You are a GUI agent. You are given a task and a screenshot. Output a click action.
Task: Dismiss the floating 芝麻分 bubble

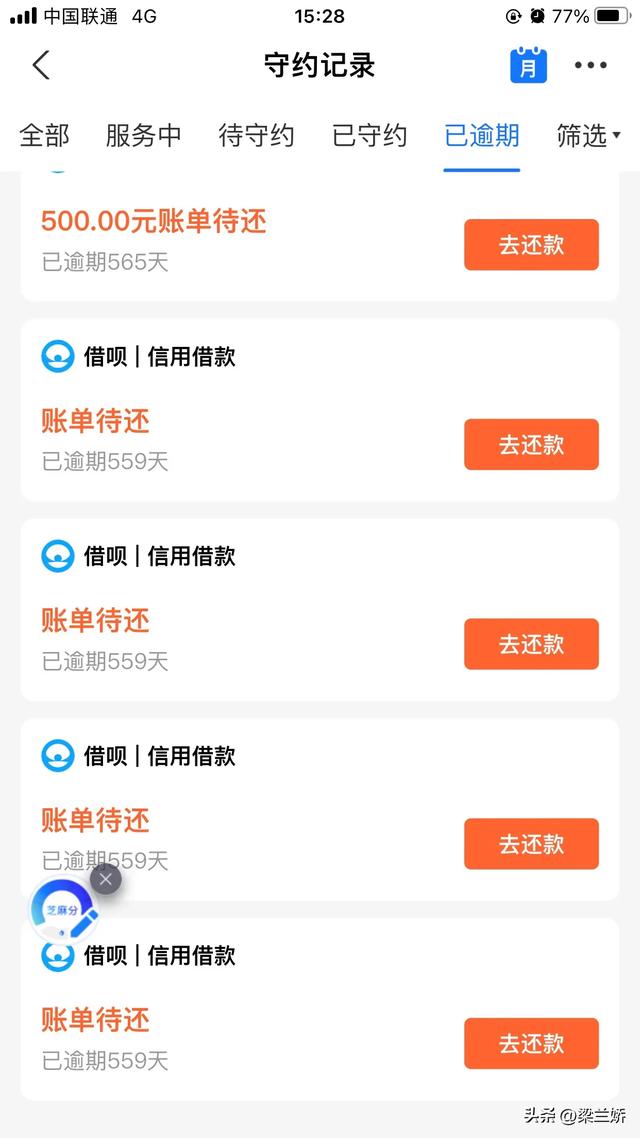(106, 879)
